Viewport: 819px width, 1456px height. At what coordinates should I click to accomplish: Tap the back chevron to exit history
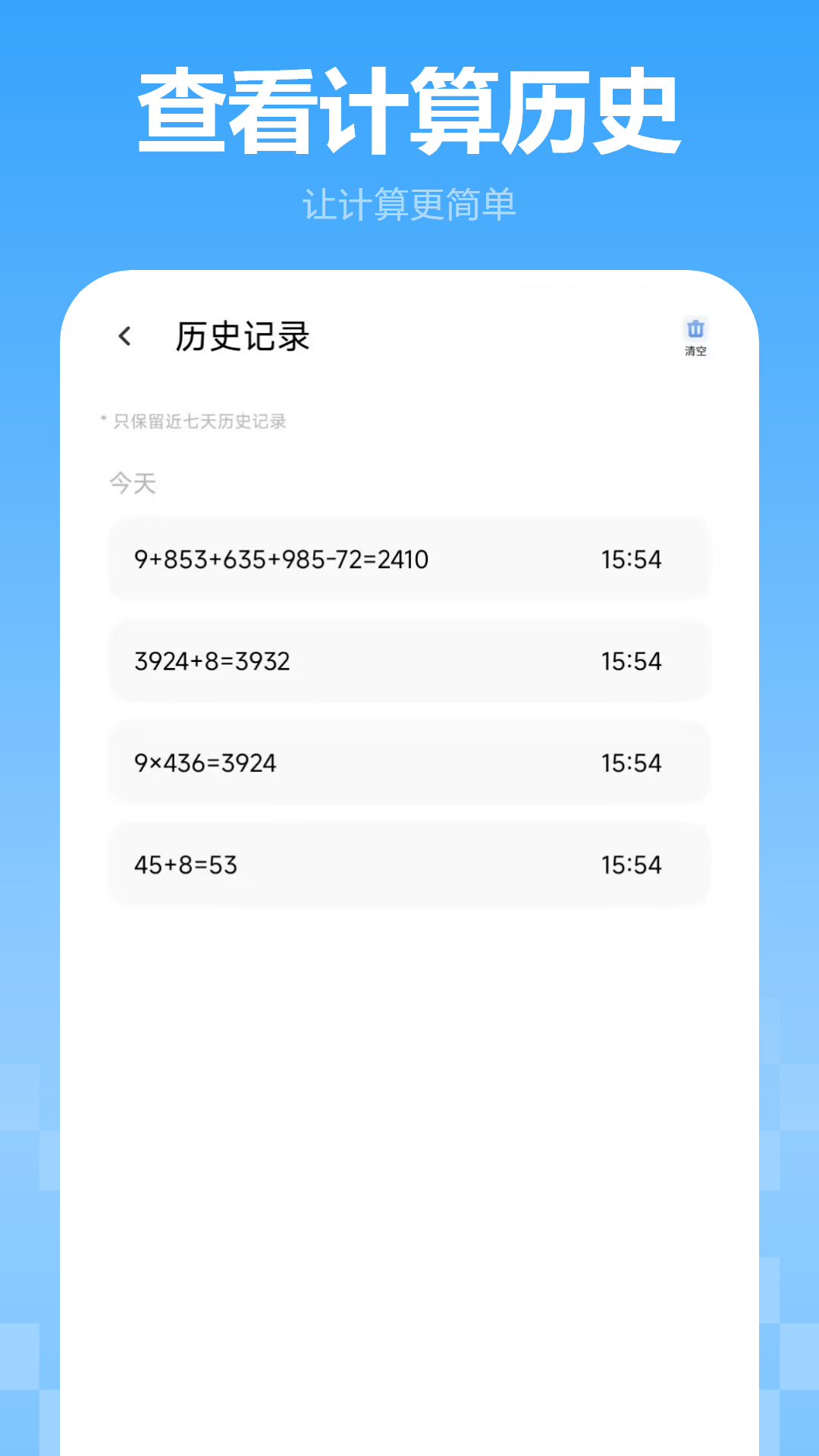124,334
